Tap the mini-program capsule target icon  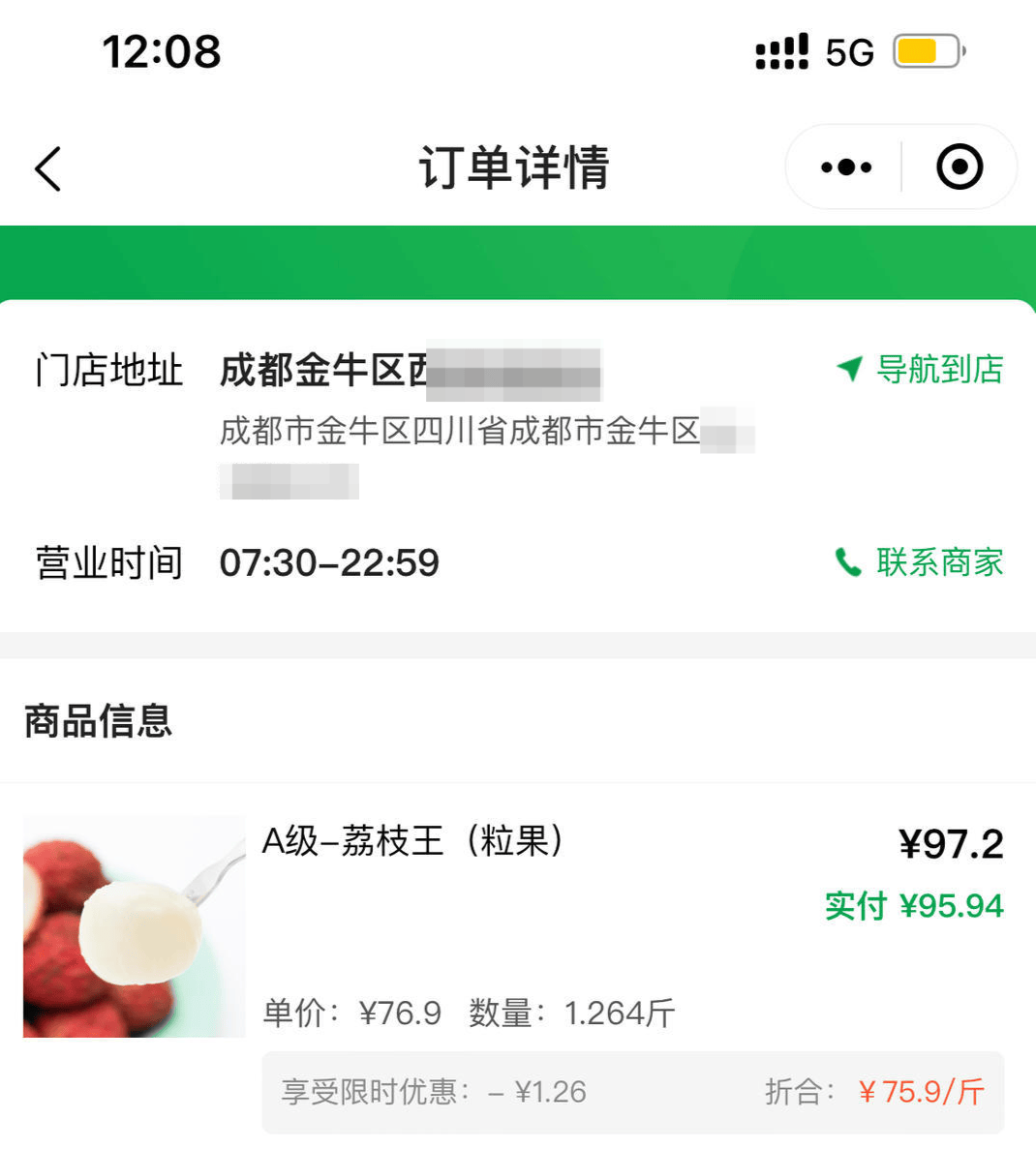[x=960, y=166]
